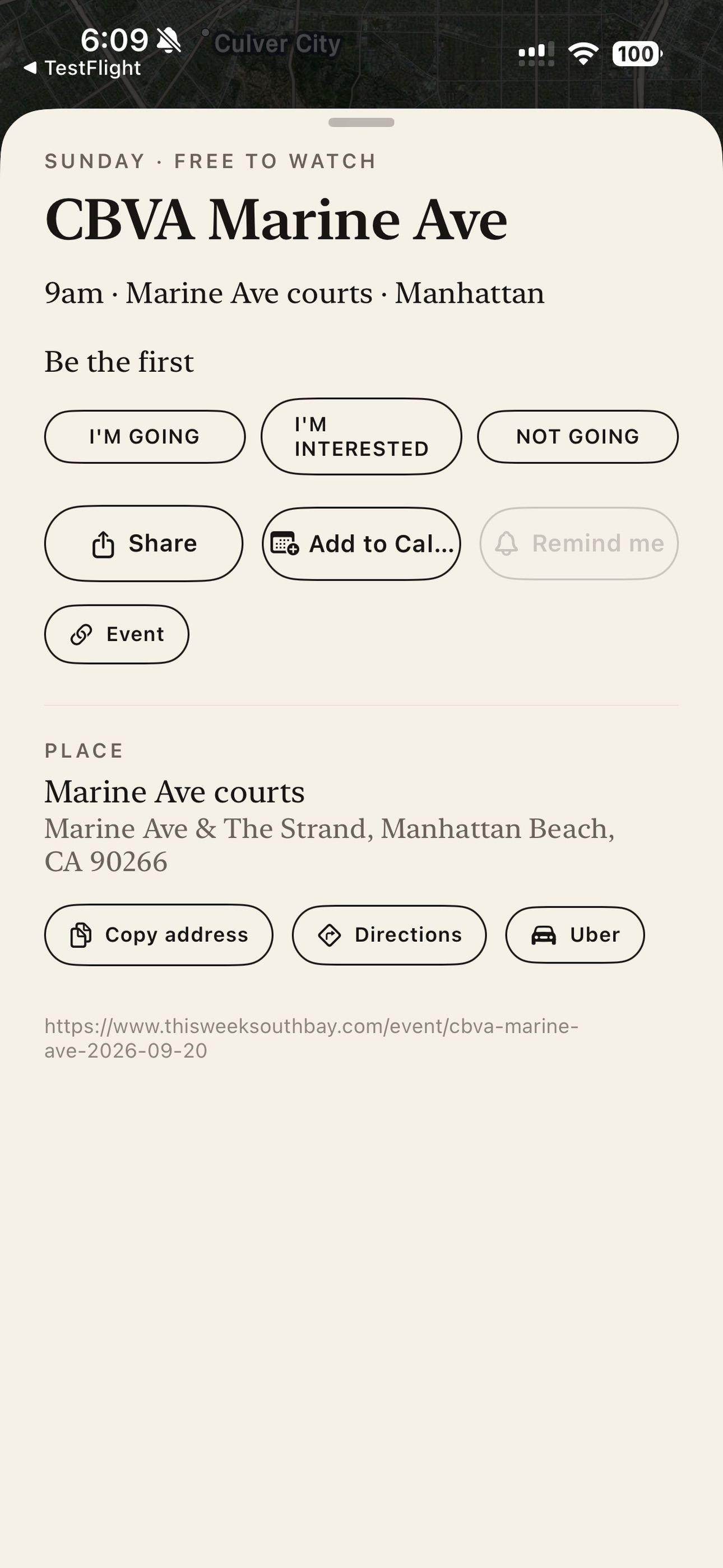Add the event to calendar
Screen dimensions: 723x1568
coord(361,543)
